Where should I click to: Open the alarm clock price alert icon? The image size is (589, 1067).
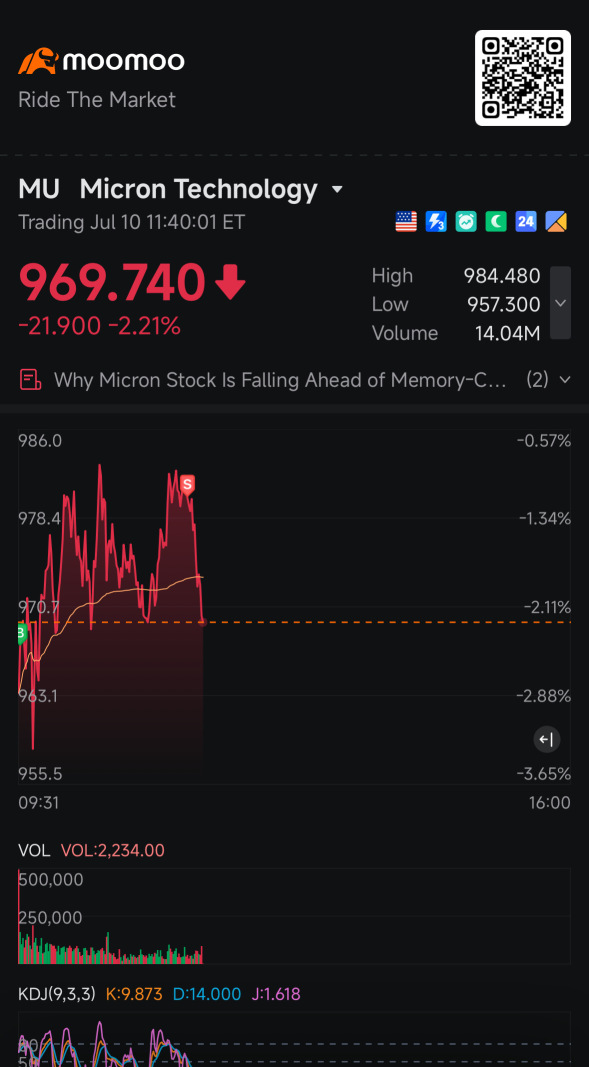click(466, 222)
